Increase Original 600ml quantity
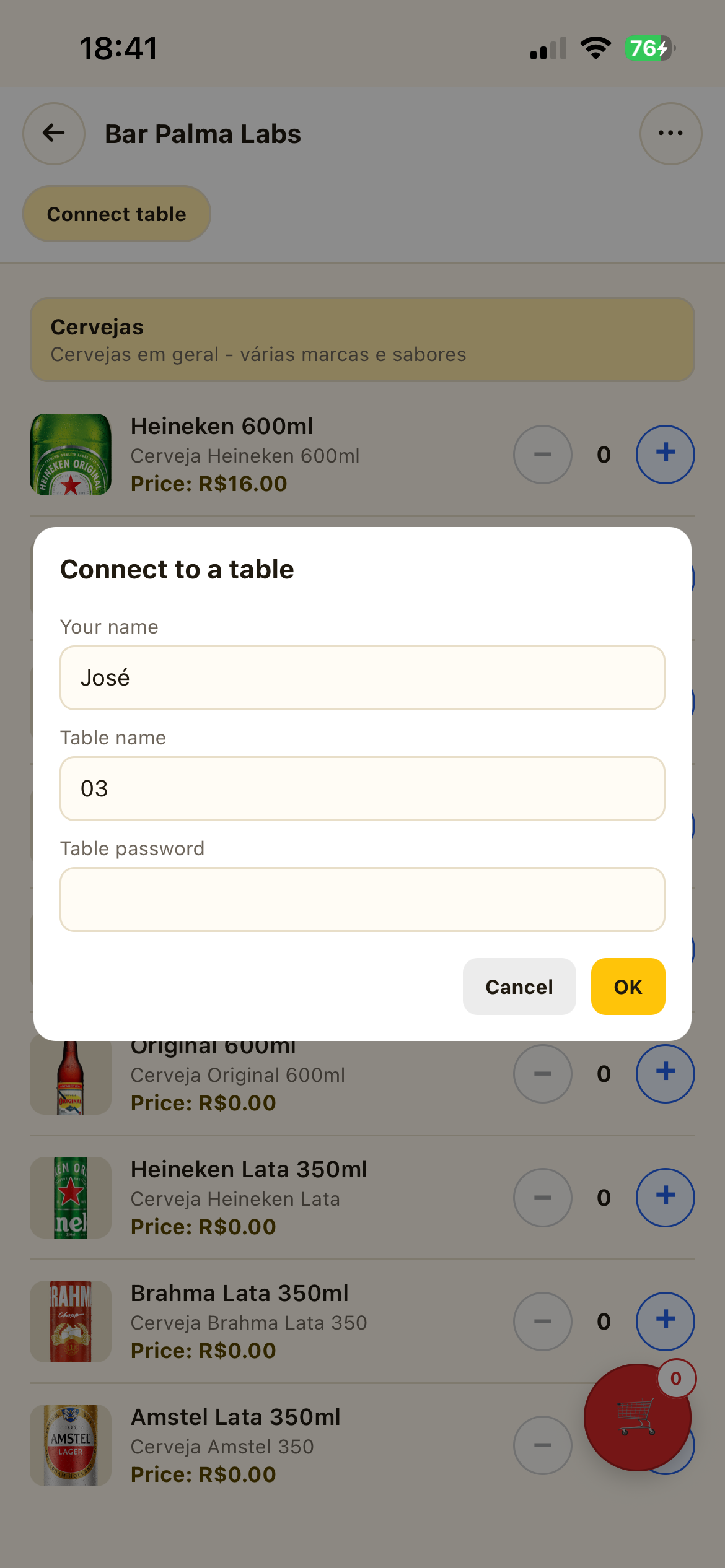Viewport: 725px width, 1568px height. 664,1074
